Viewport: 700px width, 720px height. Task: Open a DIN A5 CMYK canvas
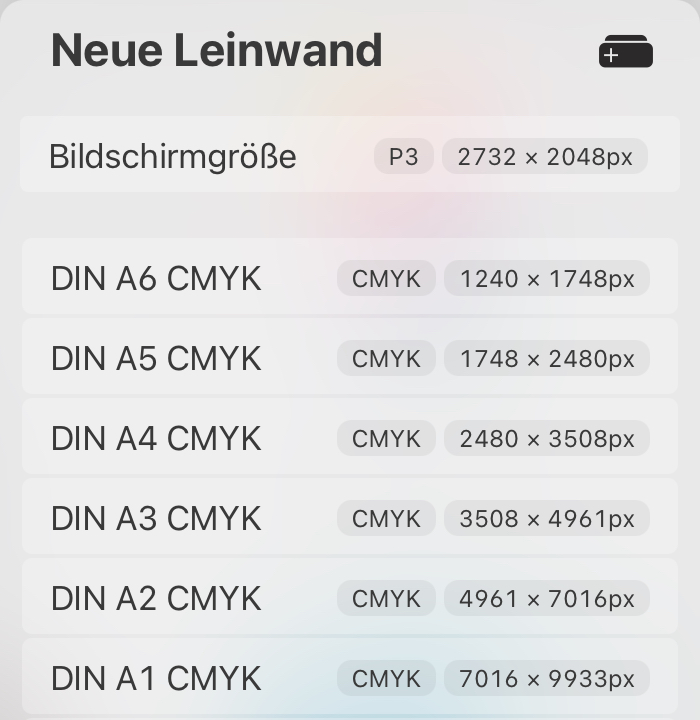156,358
